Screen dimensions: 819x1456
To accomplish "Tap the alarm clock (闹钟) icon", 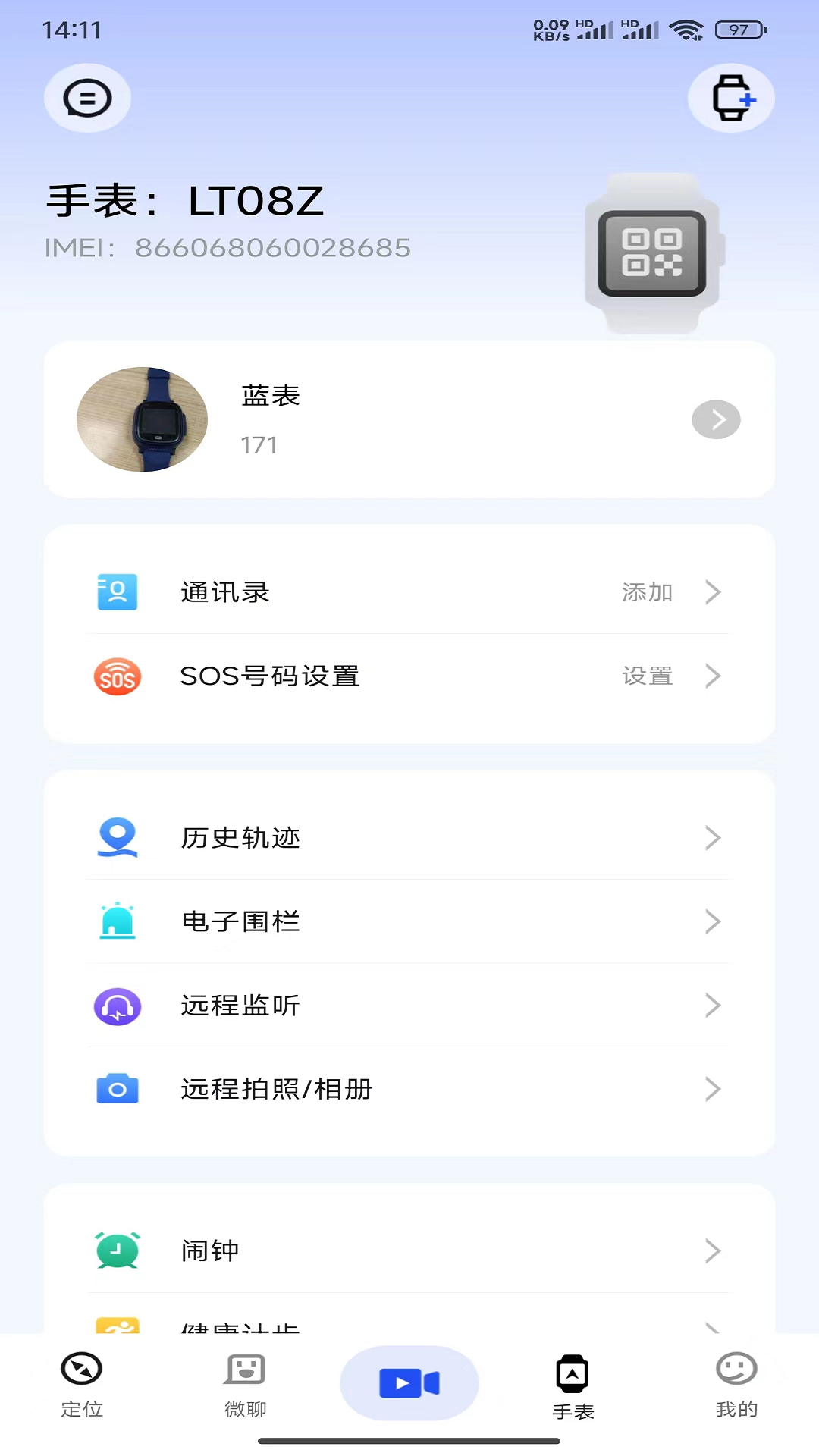I will click(117, 1250).
